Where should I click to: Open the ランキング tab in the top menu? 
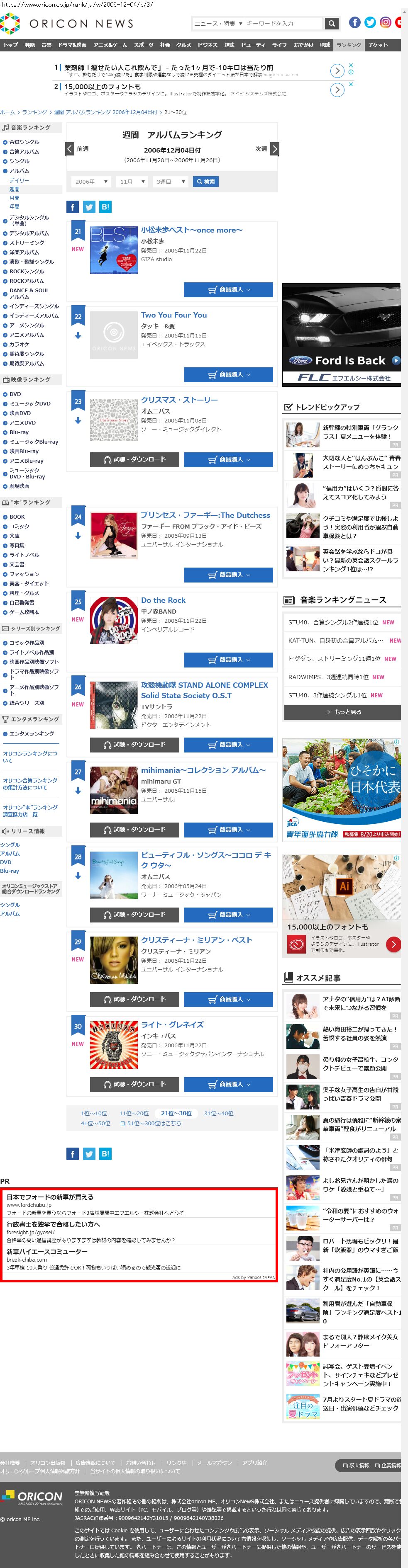tap(348, 45)
